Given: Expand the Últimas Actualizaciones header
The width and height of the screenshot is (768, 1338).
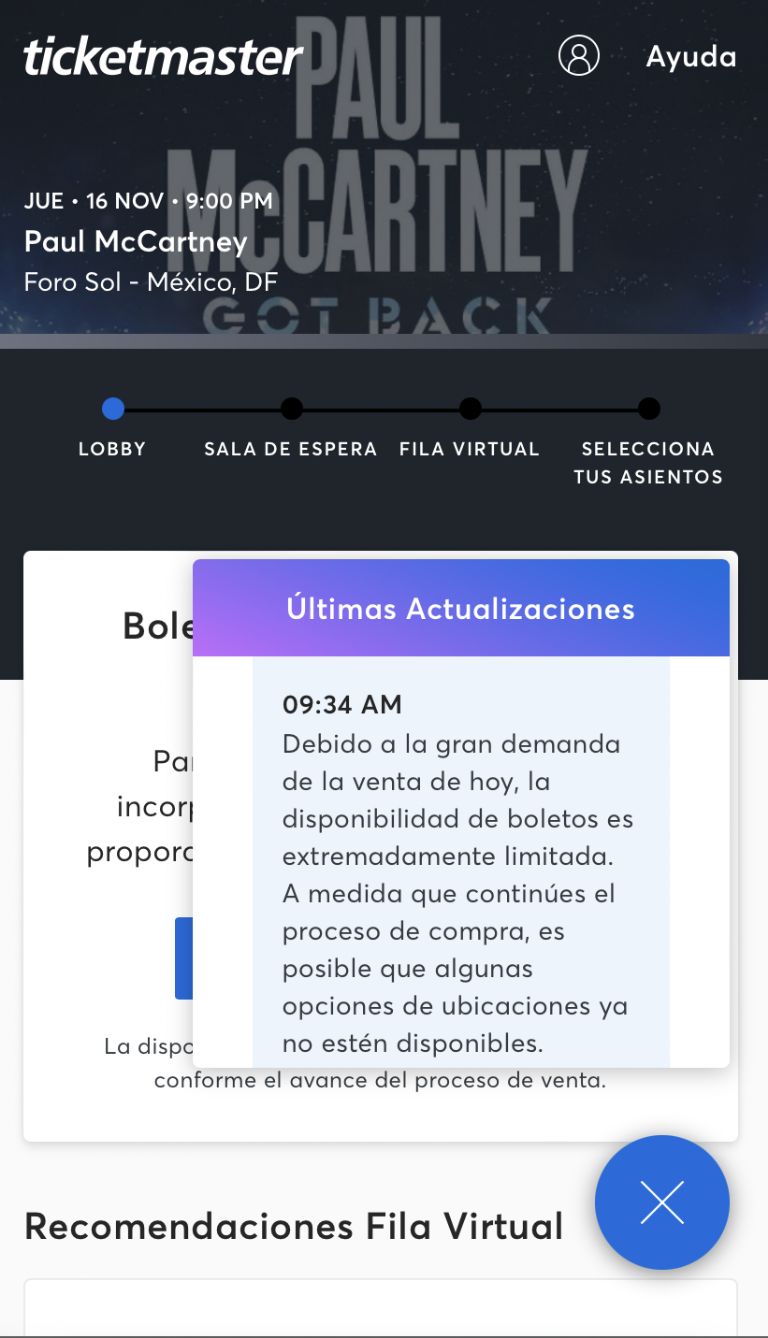Looking at the screenshot, I should 460,608.
